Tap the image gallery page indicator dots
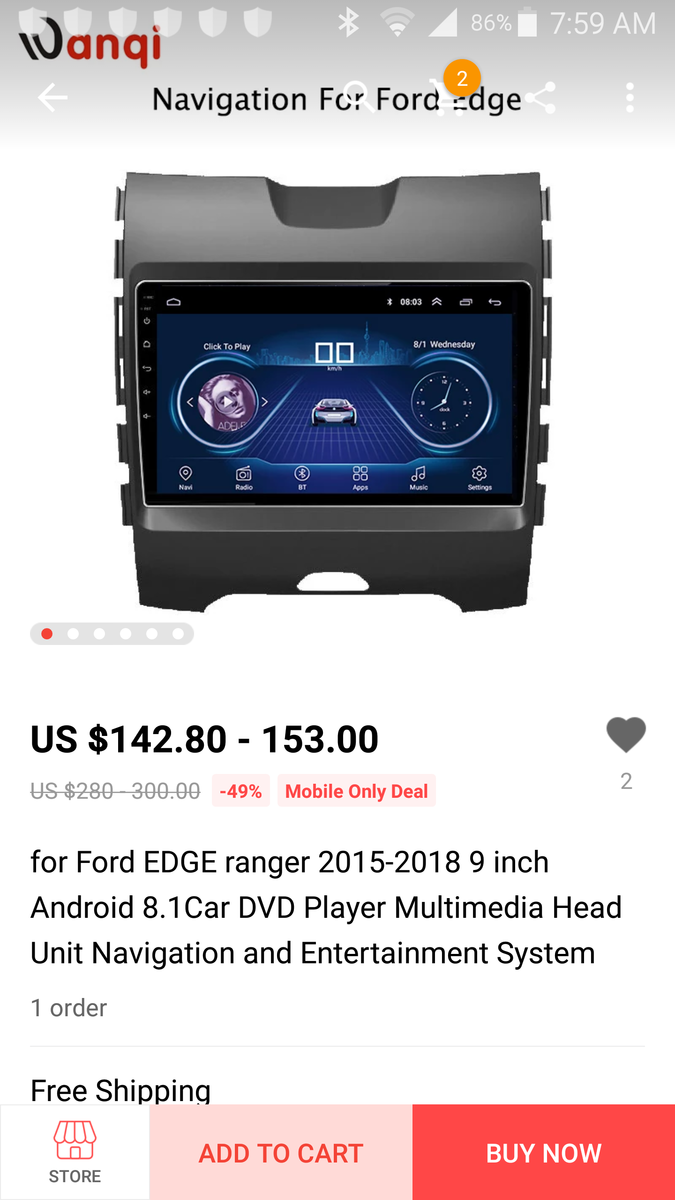The image size is (675, 1200). coord(112,634)
